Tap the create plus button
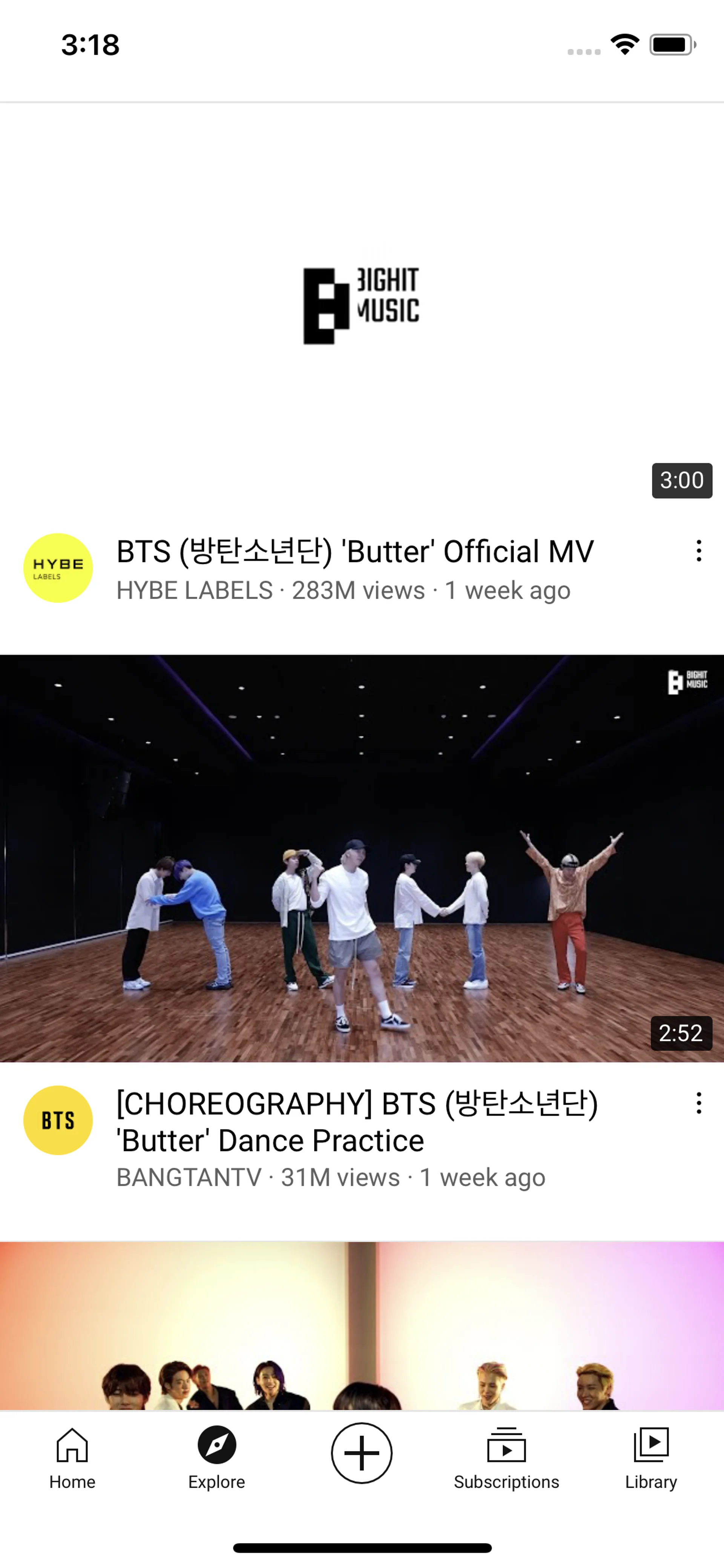This screenshot has width=724, height=1568. 361,1453
